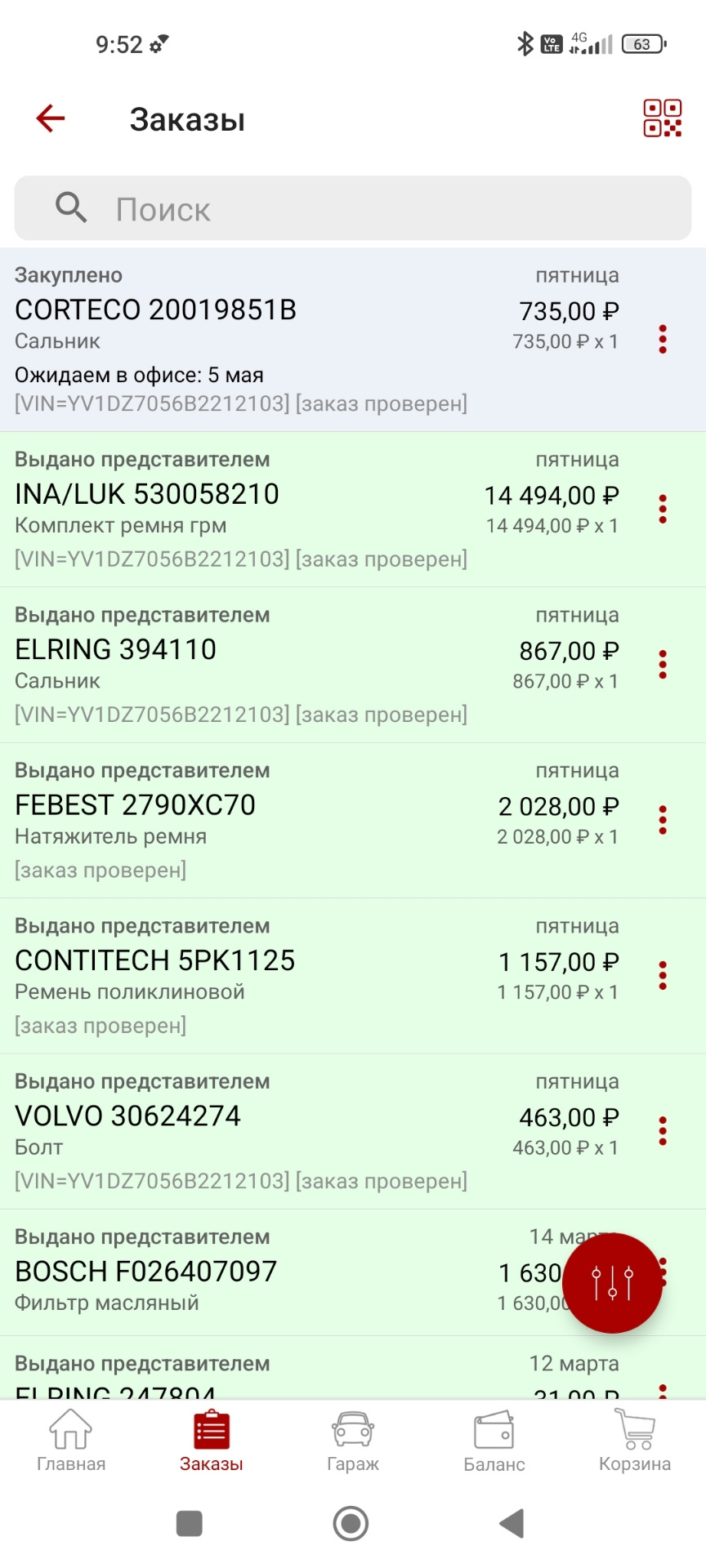Tap the floating filters button

[x=611, y=1282]
